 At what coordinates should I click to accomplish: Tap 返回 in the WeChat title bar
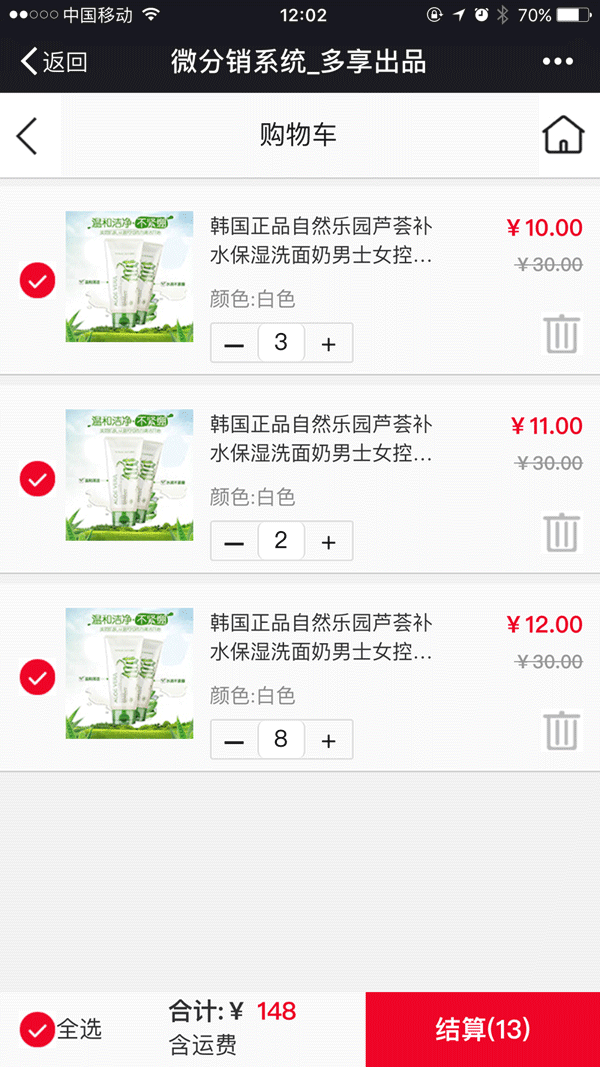coord(54,62)
